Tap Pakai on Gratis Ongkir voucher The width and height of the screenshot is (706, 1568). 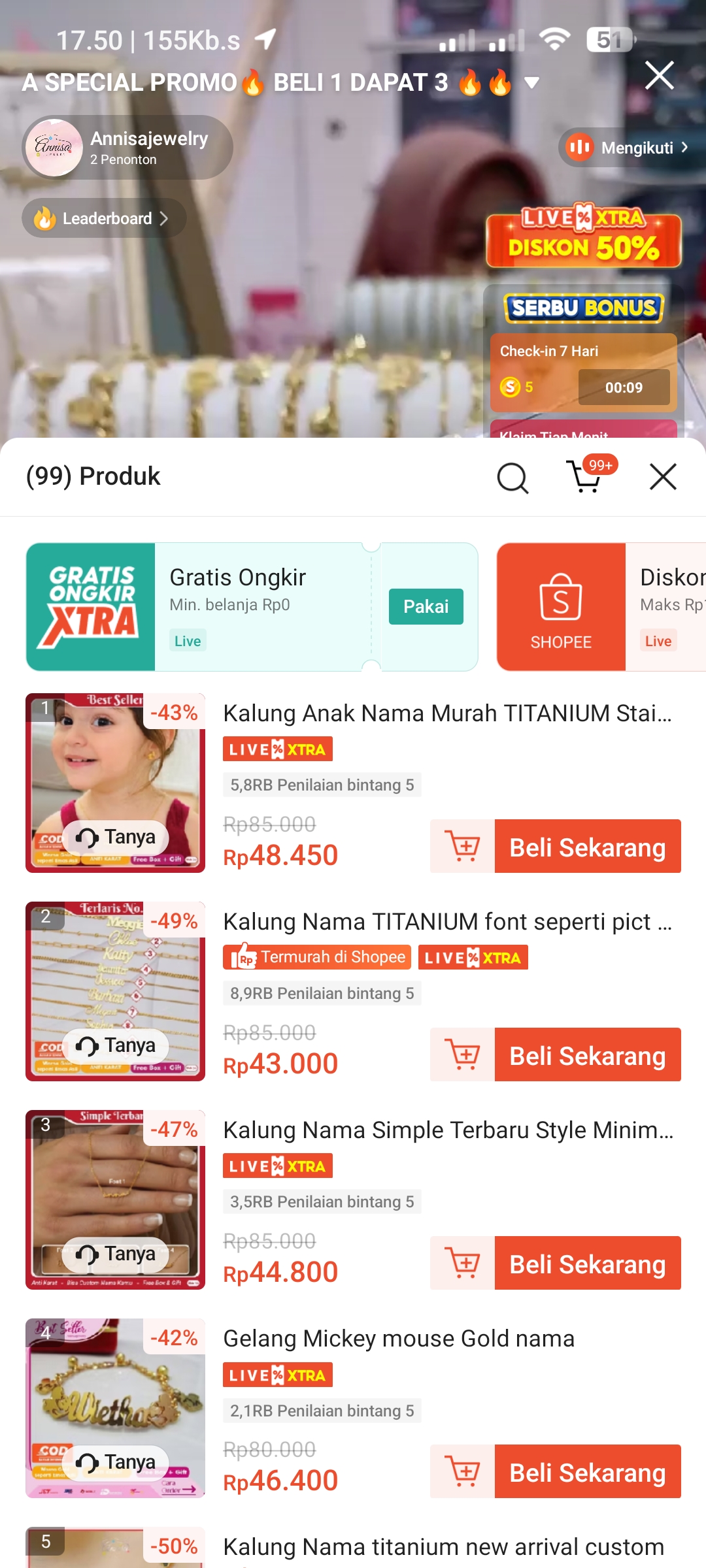426,606
